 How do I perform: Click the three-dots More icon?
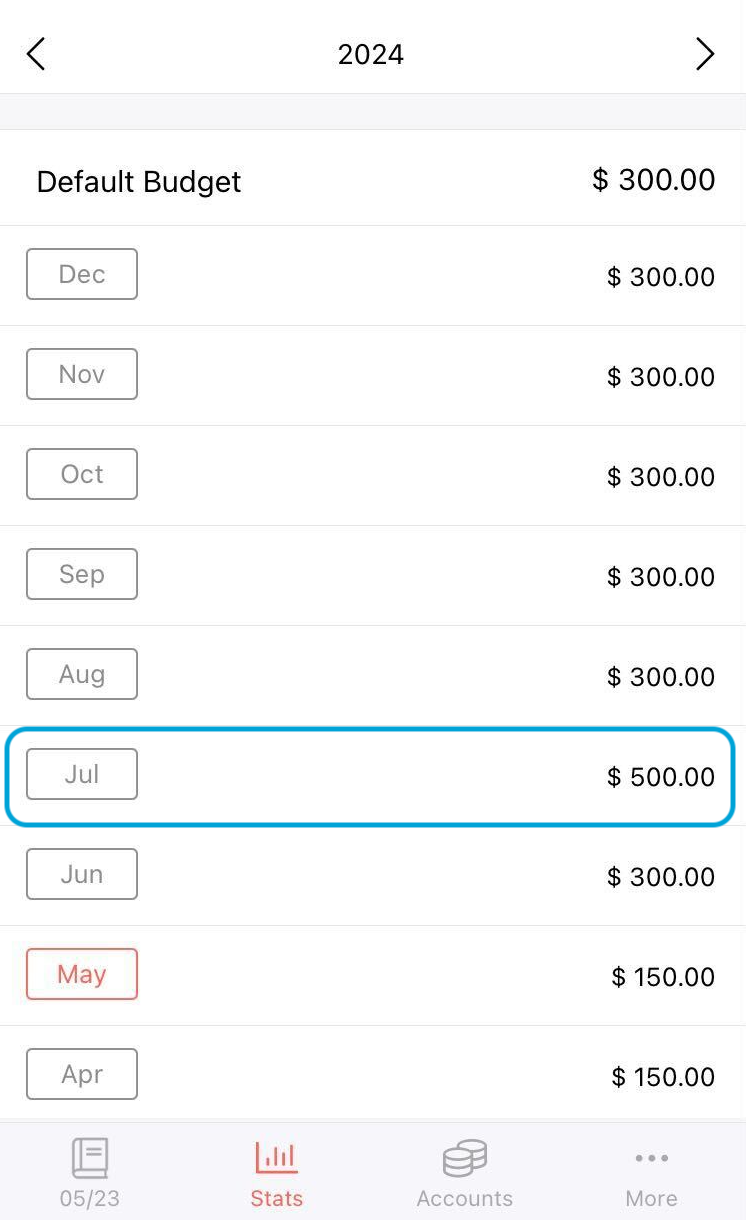click(x=651, y=1157)
